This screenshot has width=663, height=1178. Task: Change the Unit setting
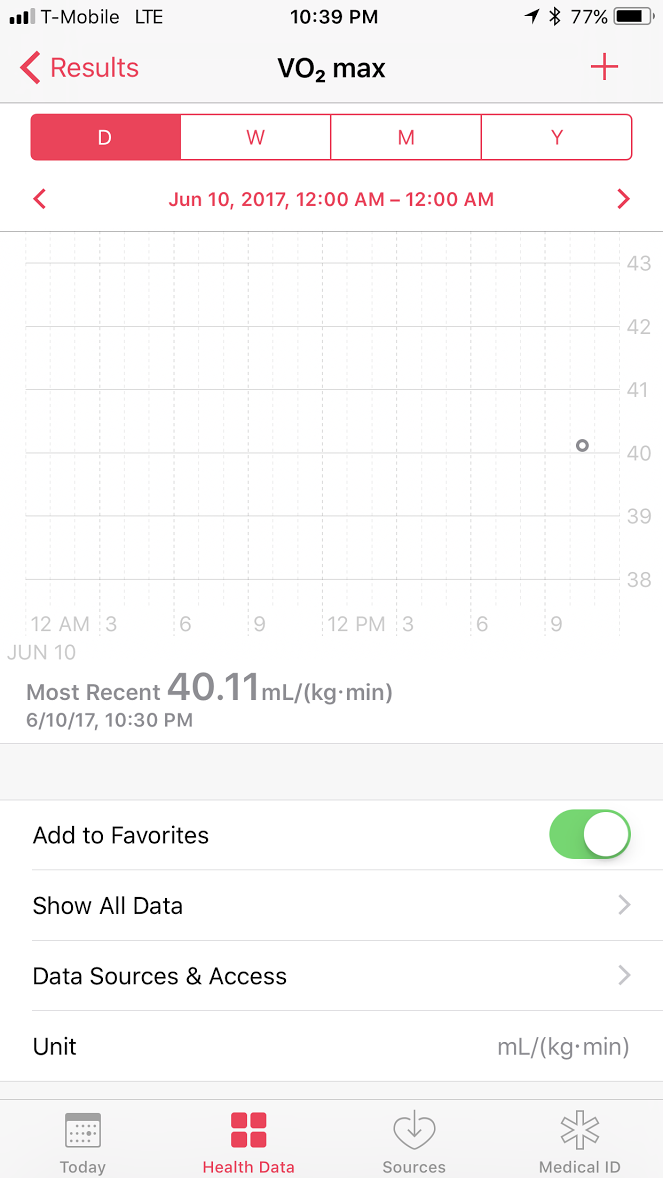click(331, 1047)
